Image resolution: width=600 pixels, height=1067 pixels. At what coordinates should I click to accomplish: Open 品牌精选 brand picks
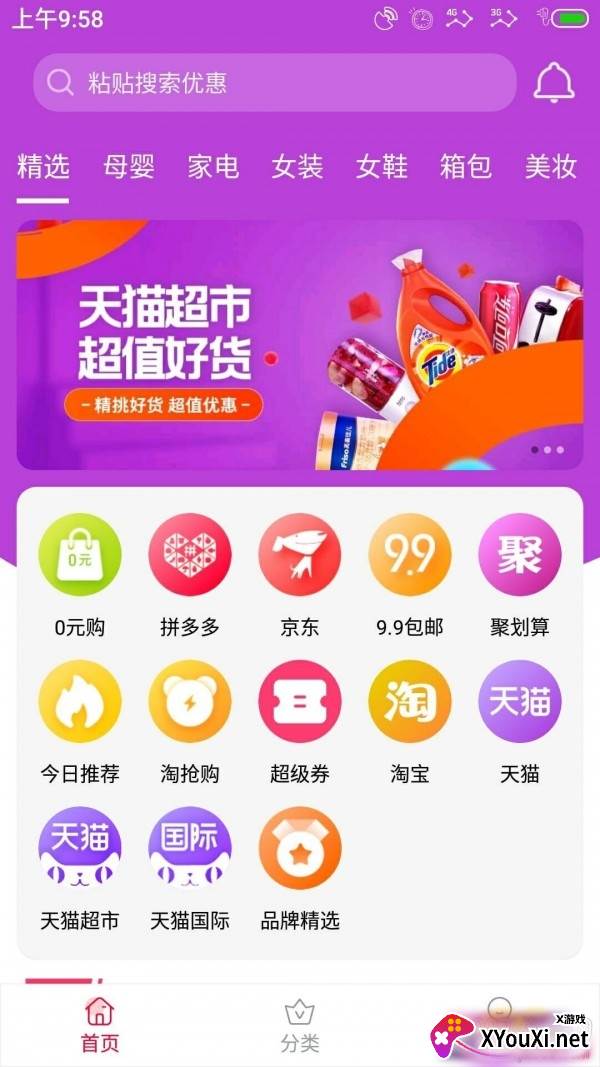click(300, 848)
